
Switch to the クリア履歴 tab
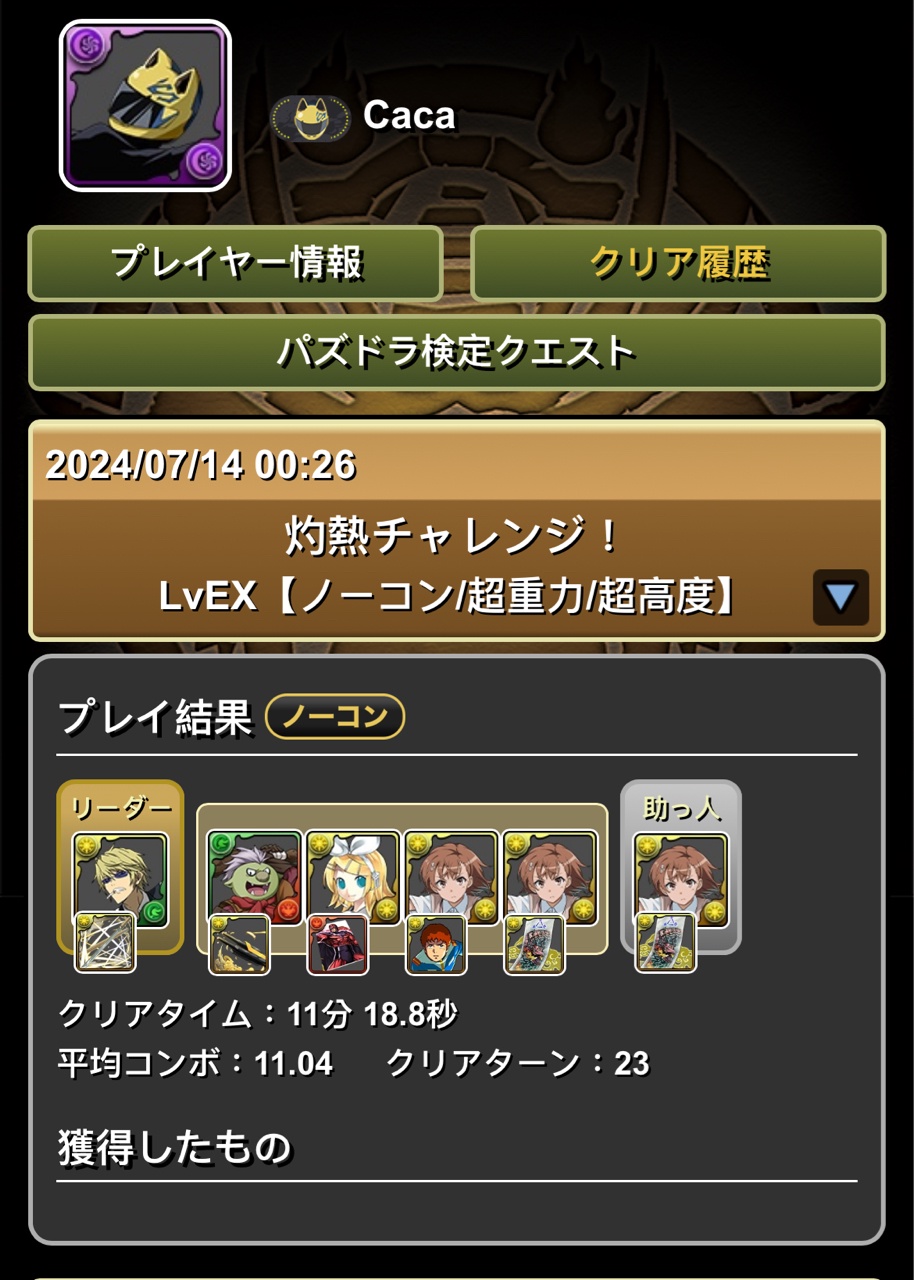pos(678,264)
